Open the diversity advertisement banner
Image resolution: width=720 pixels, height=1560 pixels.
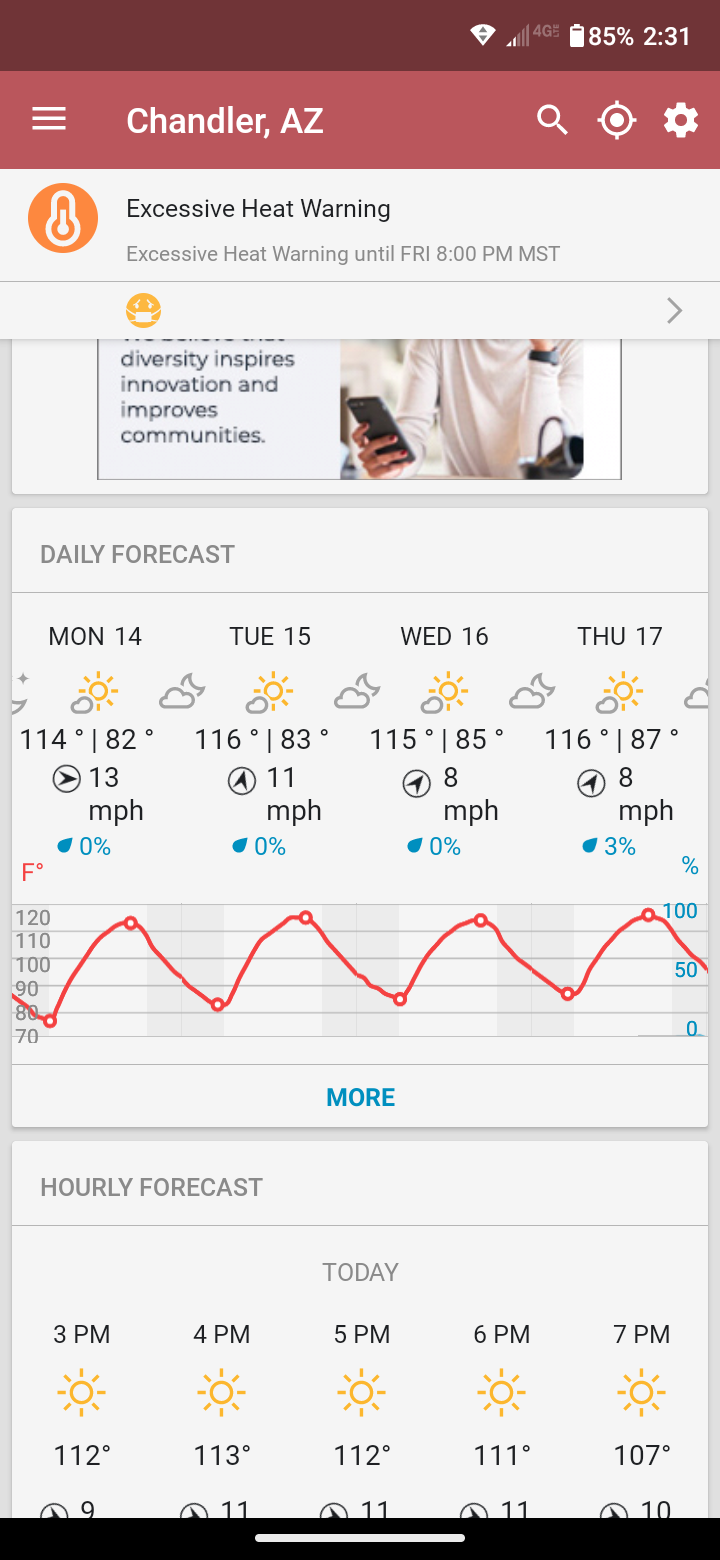coord(359,408)
